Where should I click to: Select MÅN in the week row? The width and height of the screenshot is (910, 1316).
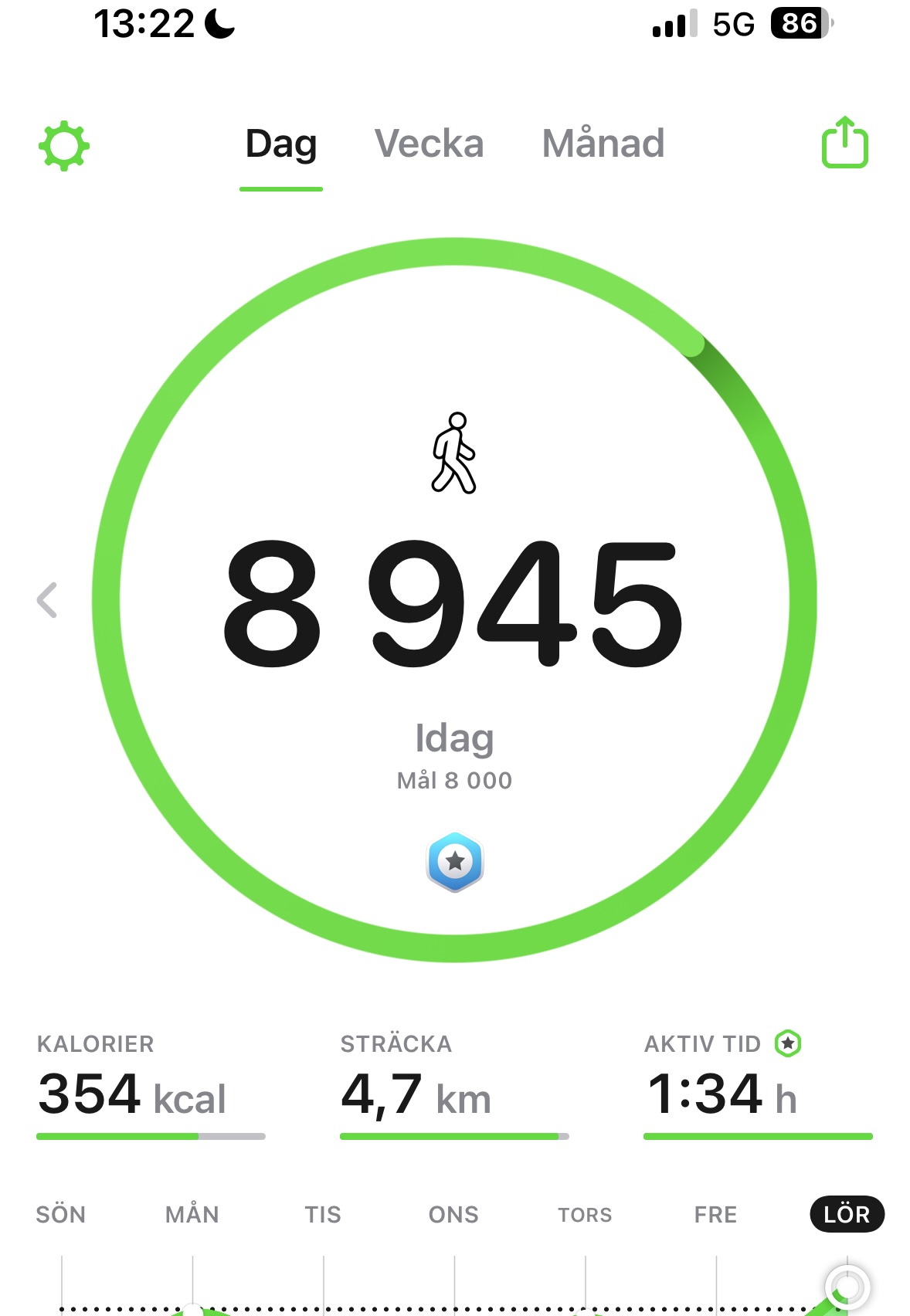[192, 1215]
